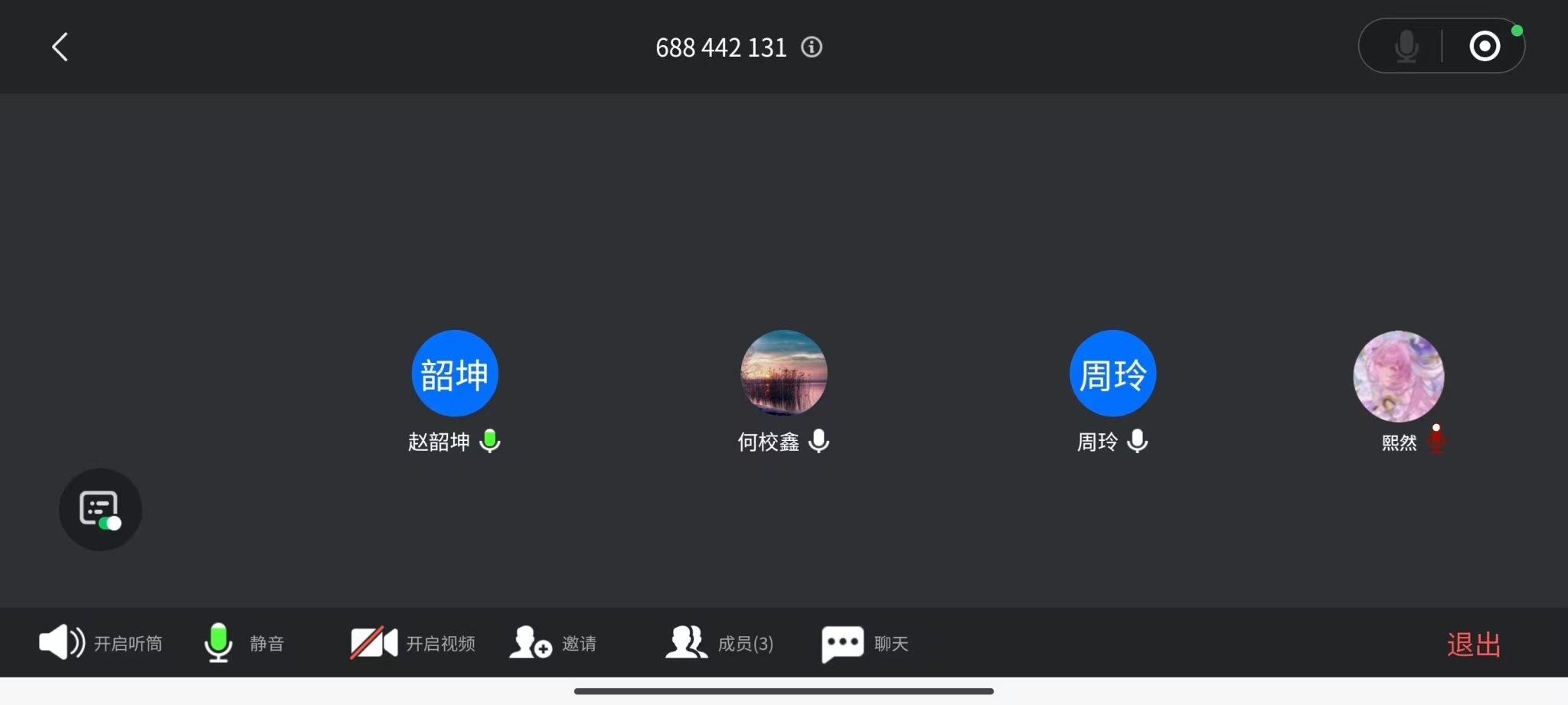
Task: Select participant 熙然's avatar
Action: (x=1399, y=376)
